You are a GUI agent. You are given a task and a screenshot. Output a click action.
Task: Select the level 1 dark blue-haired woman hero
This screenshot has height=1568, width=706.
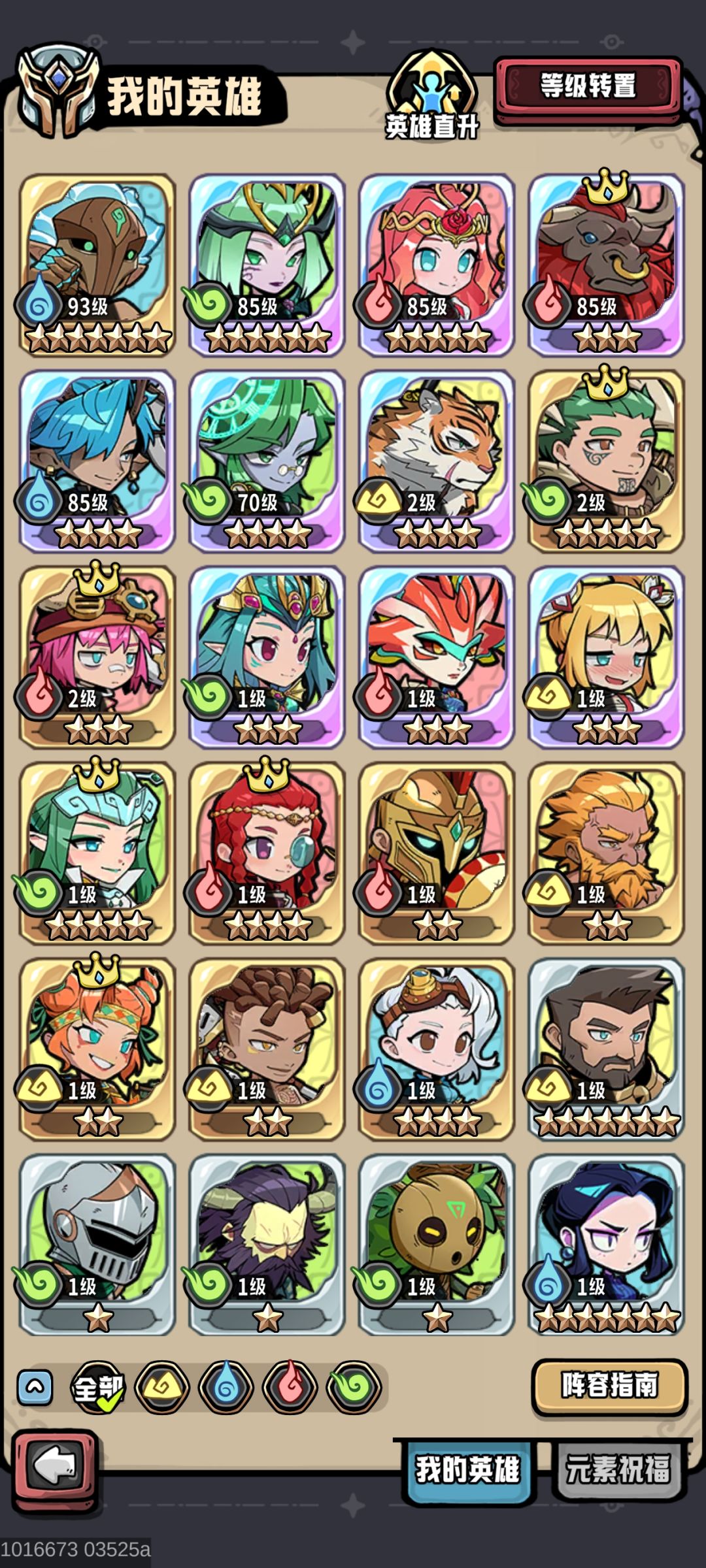click(x=606, y=1245)
